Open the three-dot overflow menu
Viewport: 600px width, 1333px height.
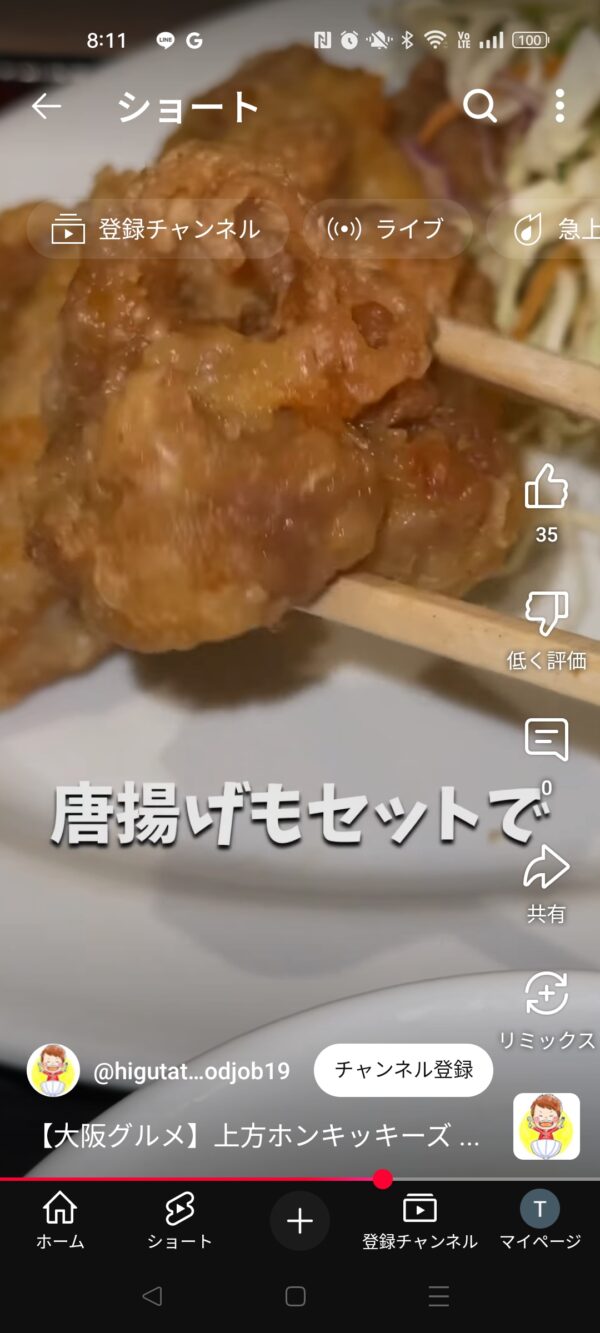pyautogui.click(x=559, y=106)
